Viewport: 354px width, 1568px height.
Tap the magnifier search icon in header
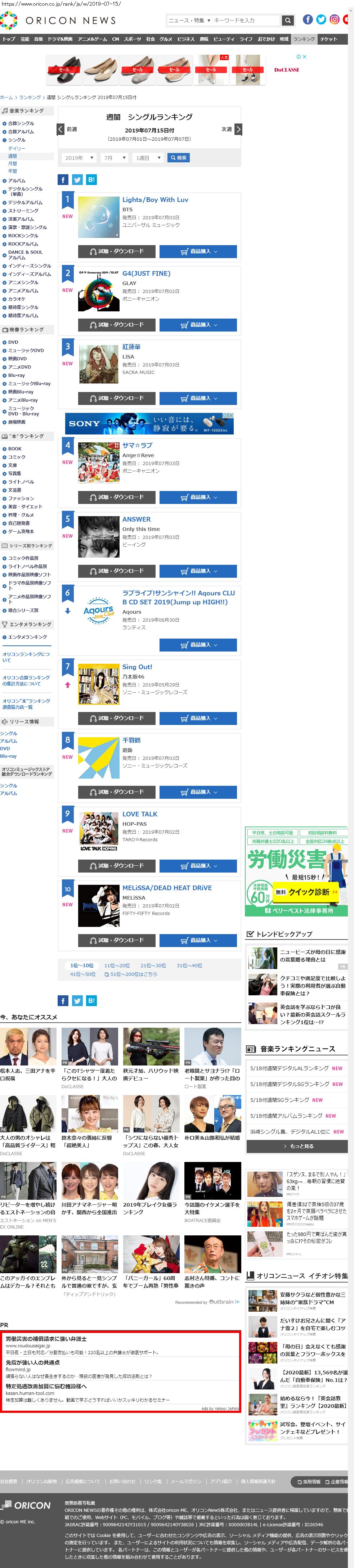(x=288, y=20)
